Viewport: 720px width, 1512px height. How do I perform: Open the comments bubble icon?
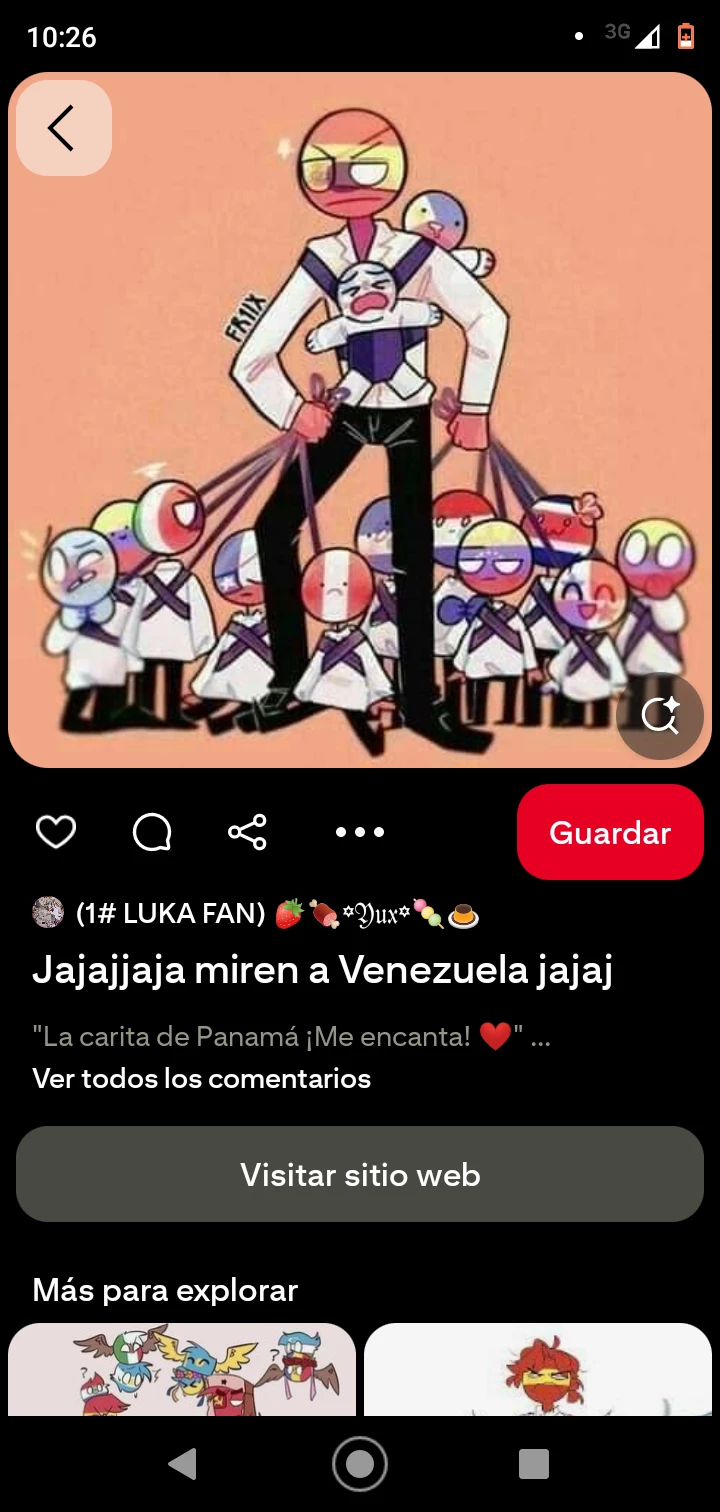click(x=152, y=832)
